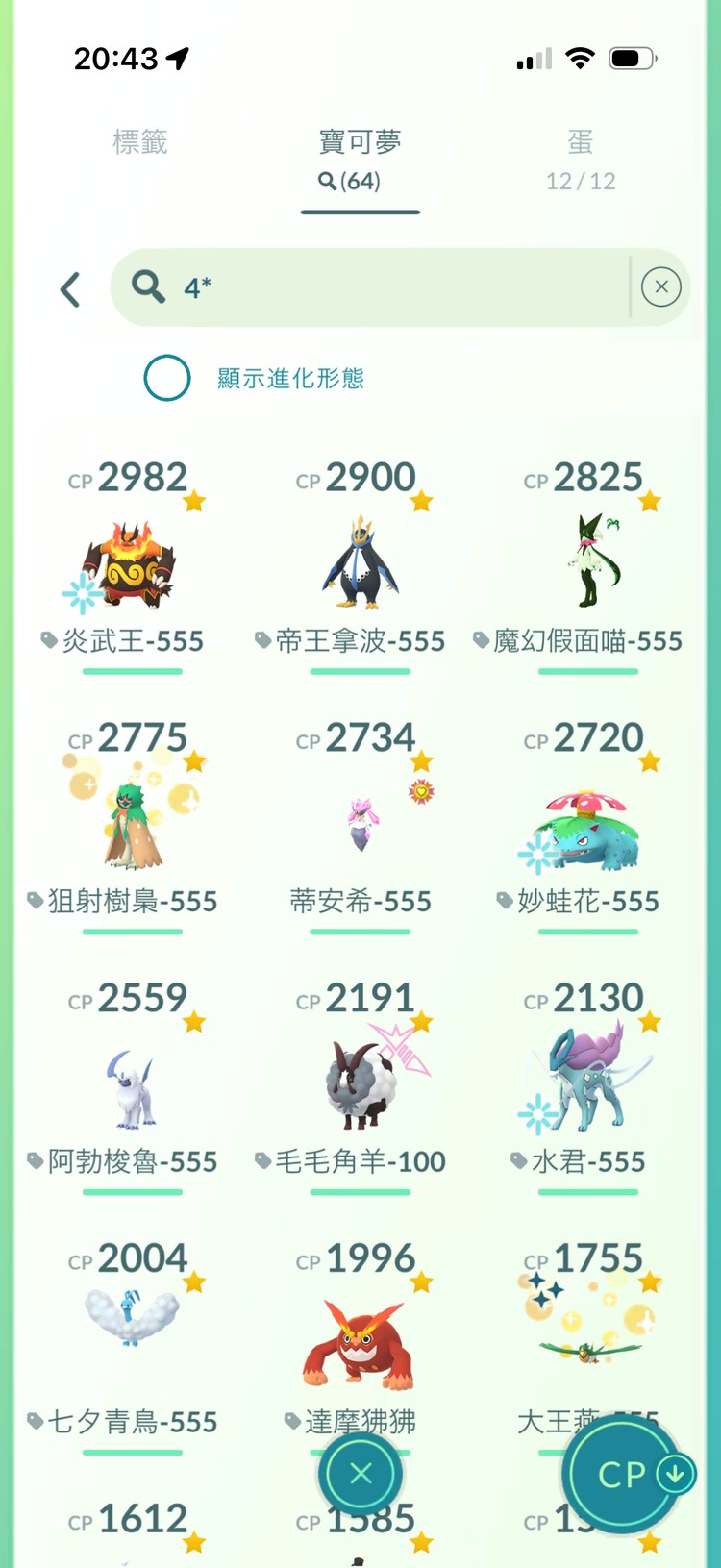Tap the back chevron beside the search bar
The image size is (721, 1568).
[67, 287]
